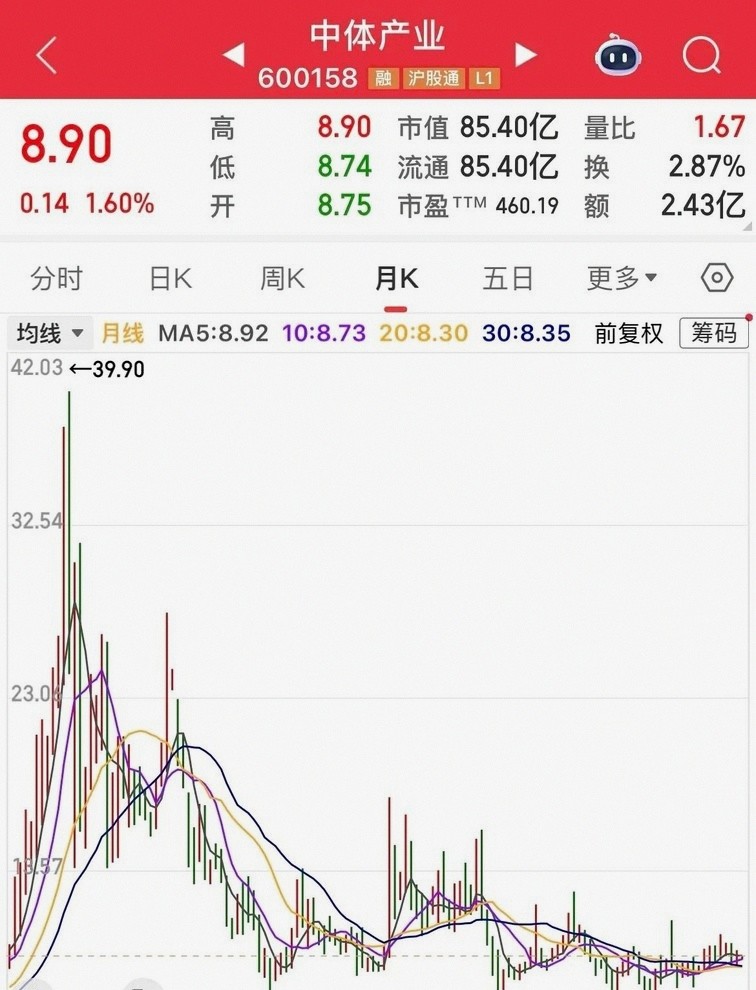Select the 五日 five-day view
This screenshot has width=756, height=990.
tap(509, 278)
